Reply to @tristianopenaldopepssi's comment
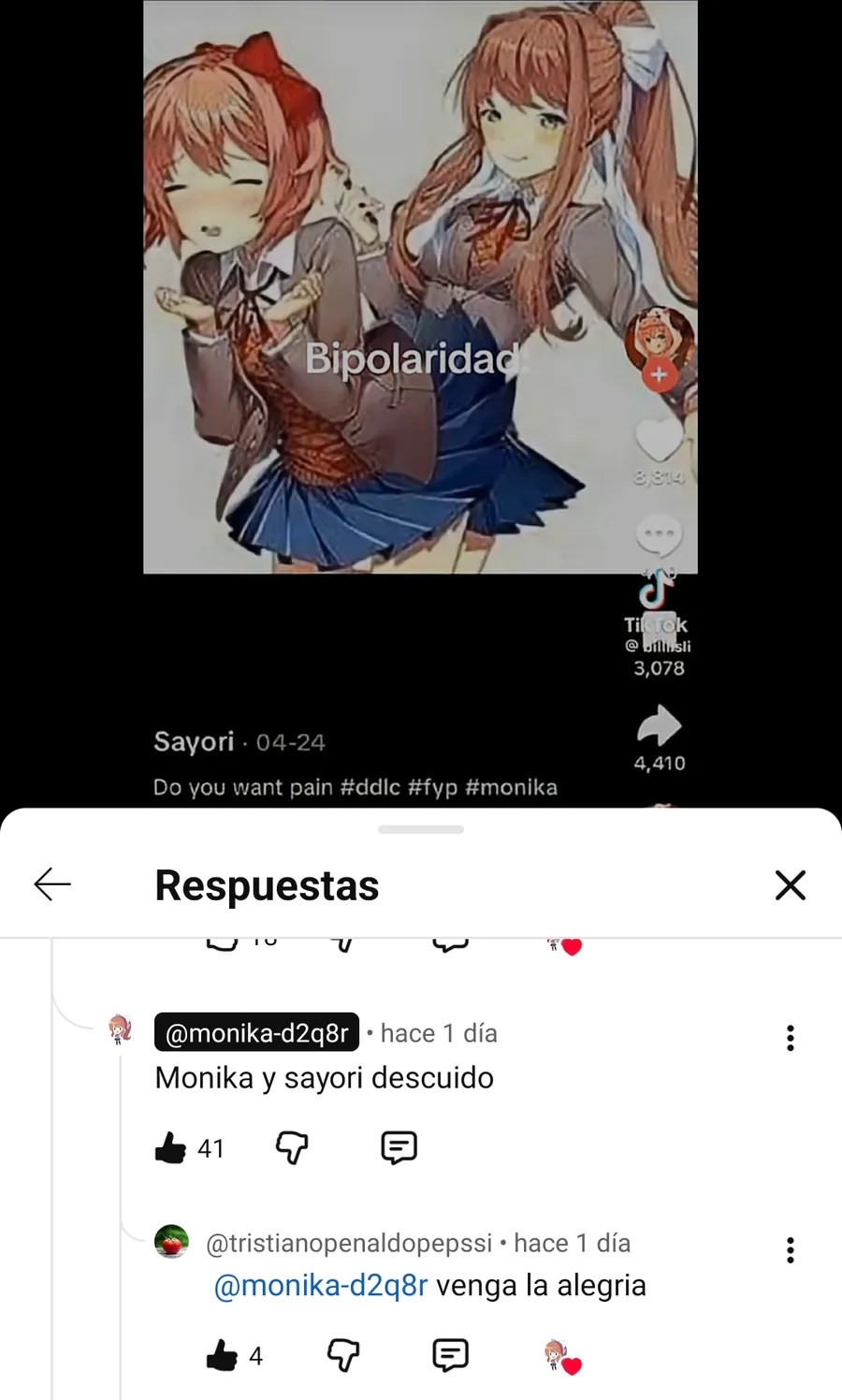Viewport: 842px width, 1400px height. click(450, 1355)
